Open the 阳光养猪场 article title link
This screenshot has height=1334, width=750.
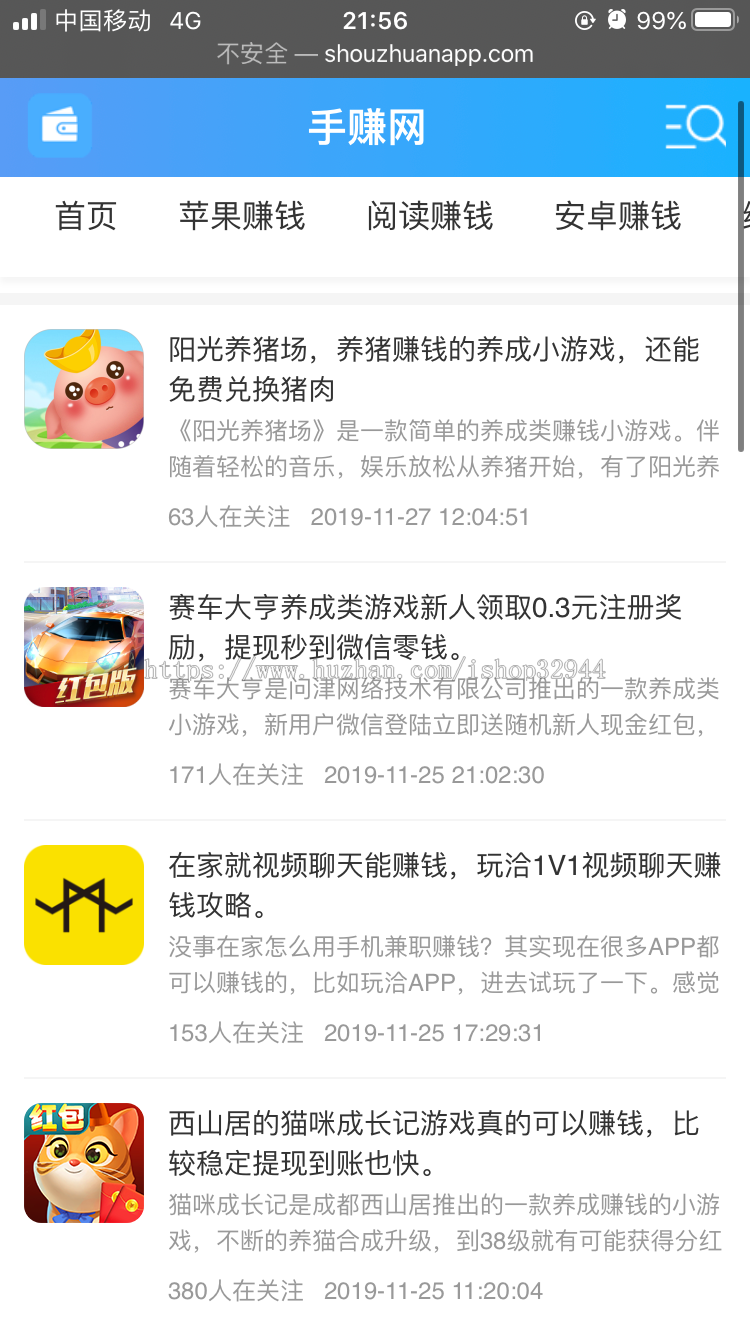coord(441,369)
